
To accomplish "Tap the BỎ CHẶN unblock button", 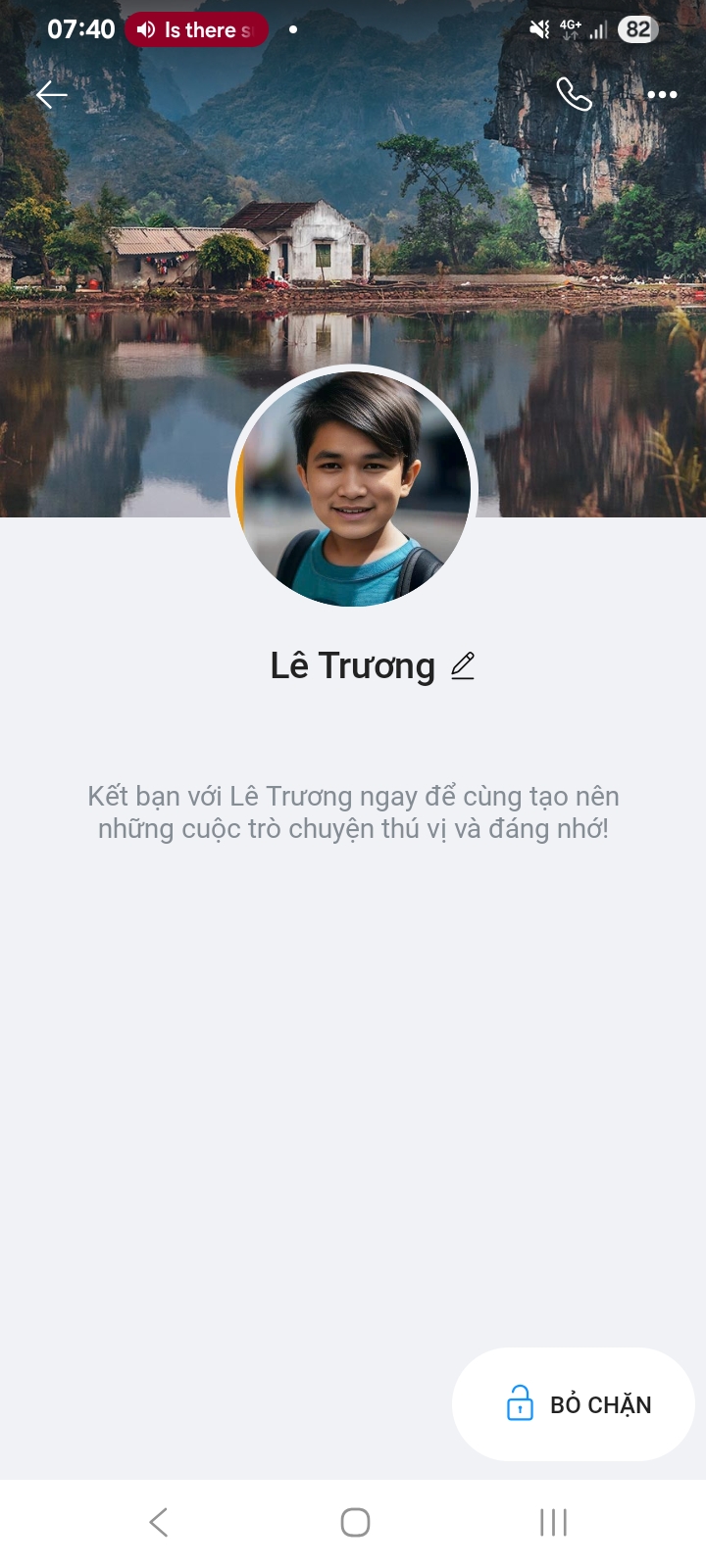I will tap(574, 1404).
